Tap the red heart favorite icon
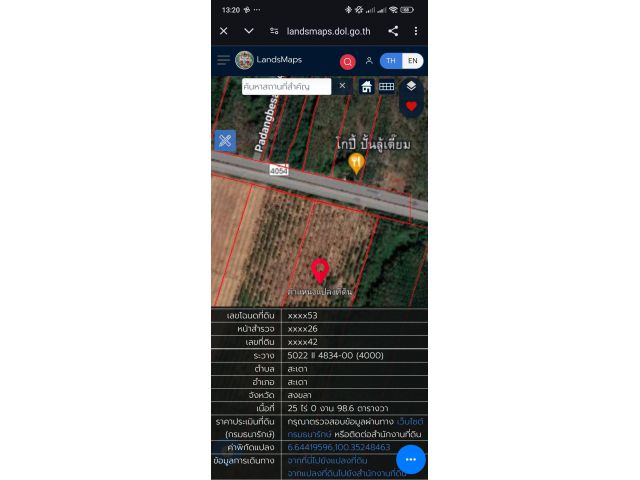 (411, 106)
